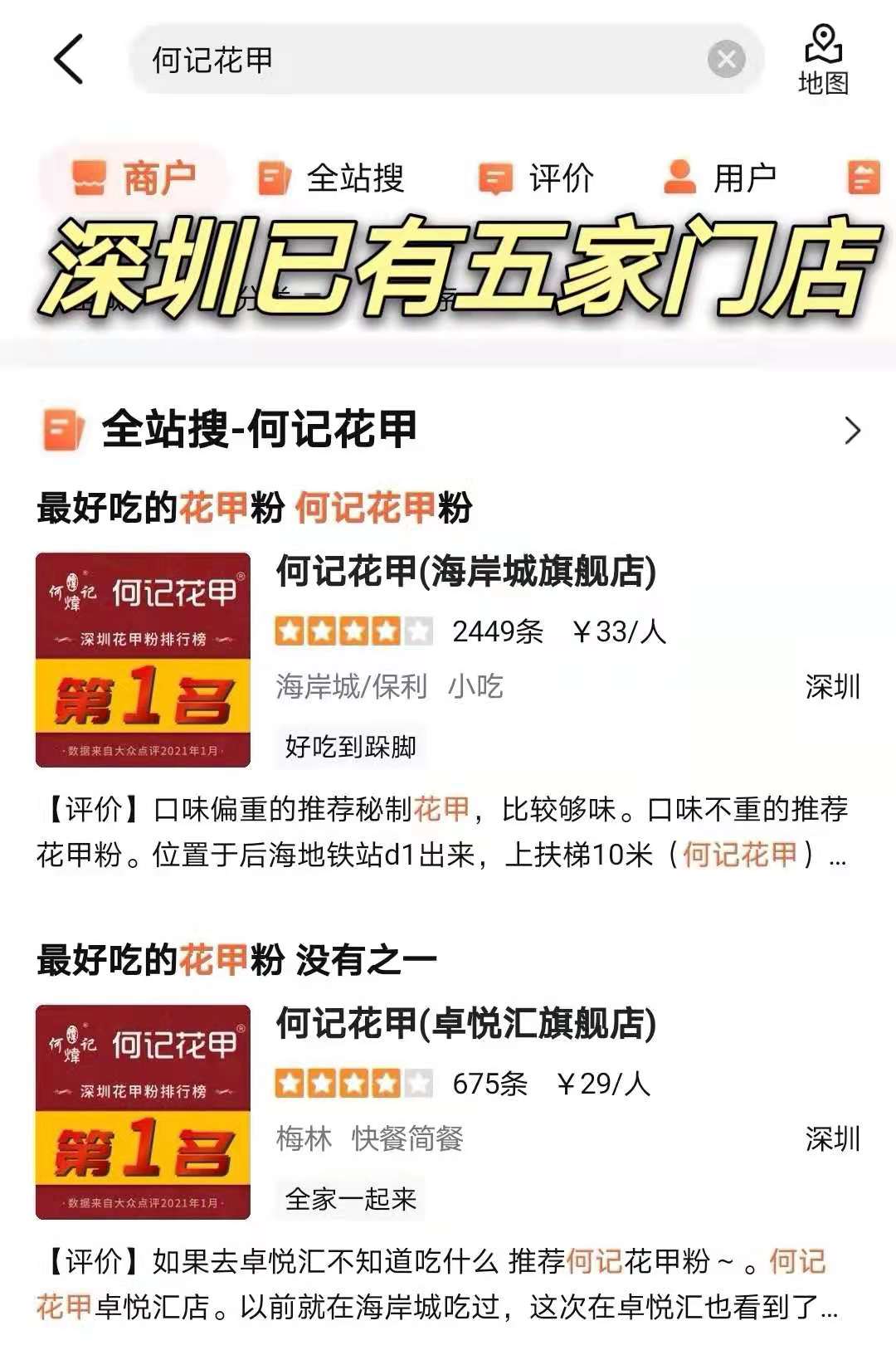The height and width of the screenshot is (1345, 896).
Task: Expand the 全站搜-何记花甲 section via its chevron
Action: (x=851, y=431)
